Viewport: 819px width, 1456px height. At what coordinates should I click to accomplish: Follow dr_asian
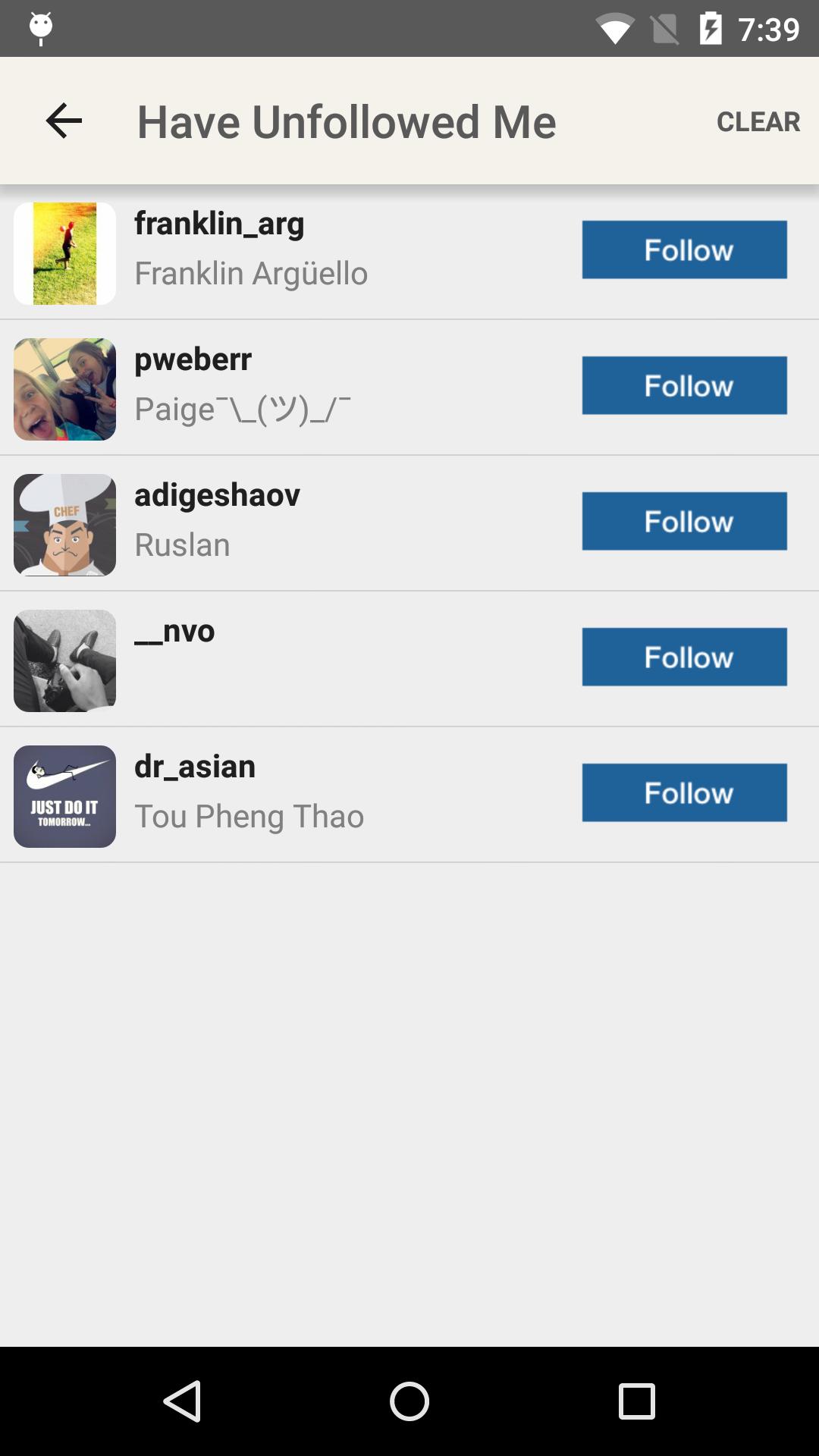684,792
